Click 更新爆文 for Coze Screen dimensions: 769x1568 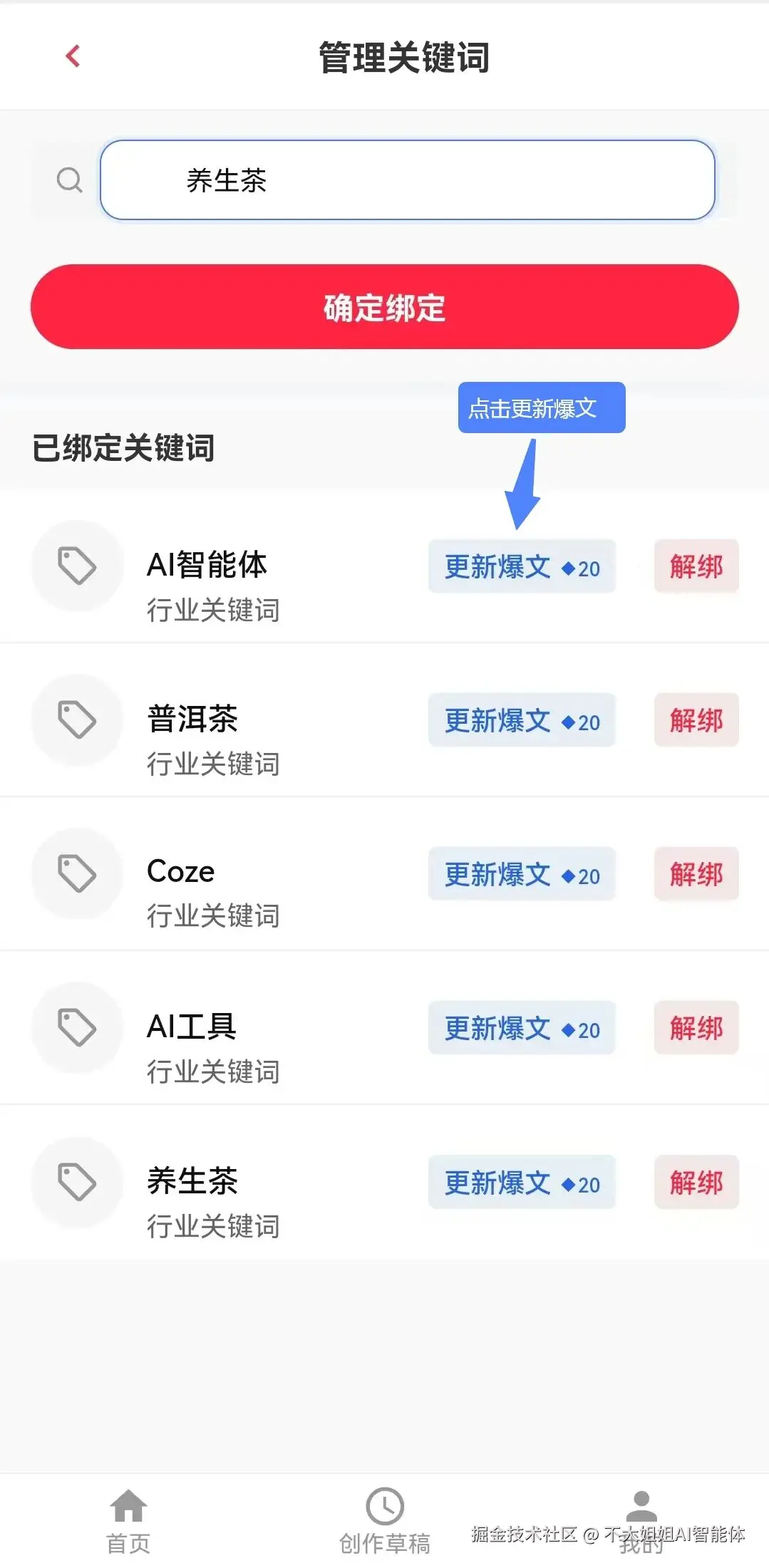click(521, 875)
